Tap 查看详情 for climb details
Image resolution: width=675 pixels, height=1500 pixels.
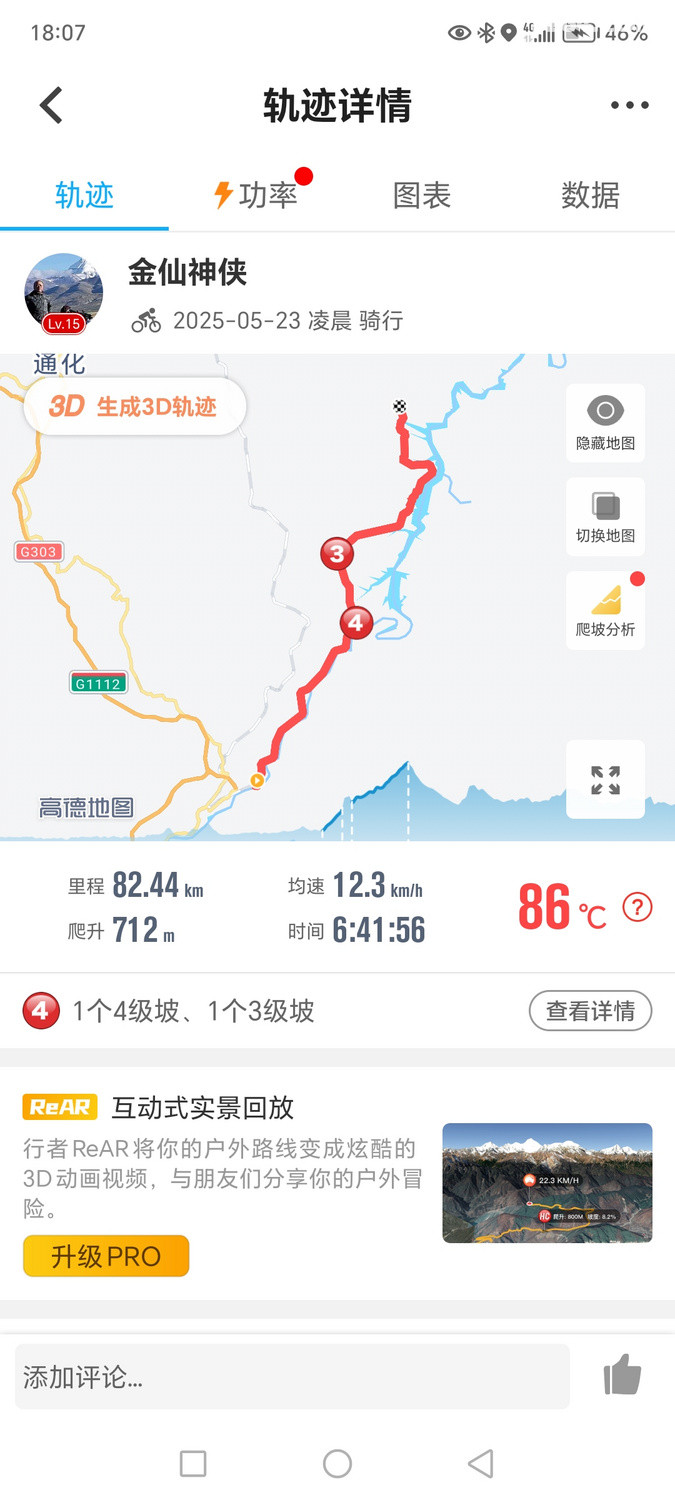(590, 1011)
